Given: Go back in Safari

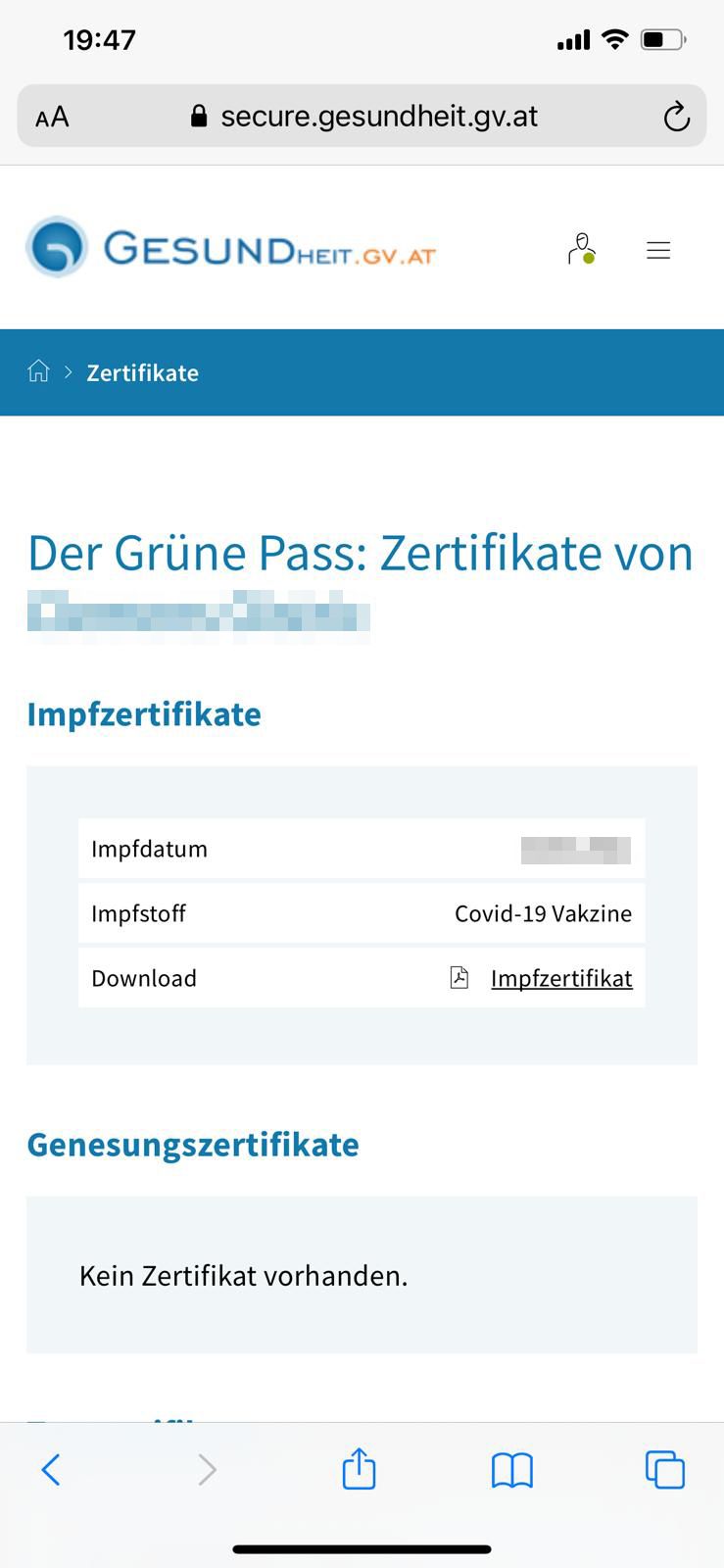Looking at the screenshot, I should tap(51, 1469).
